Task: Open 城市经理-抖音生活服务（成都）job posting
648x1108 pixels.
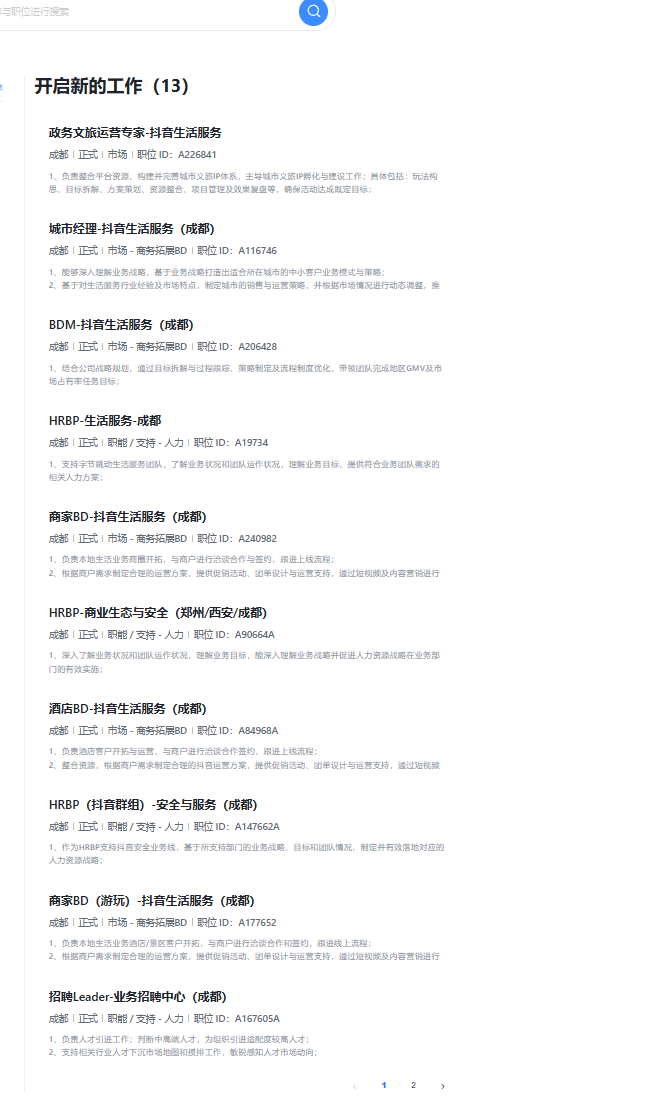Action: point(131,228)
